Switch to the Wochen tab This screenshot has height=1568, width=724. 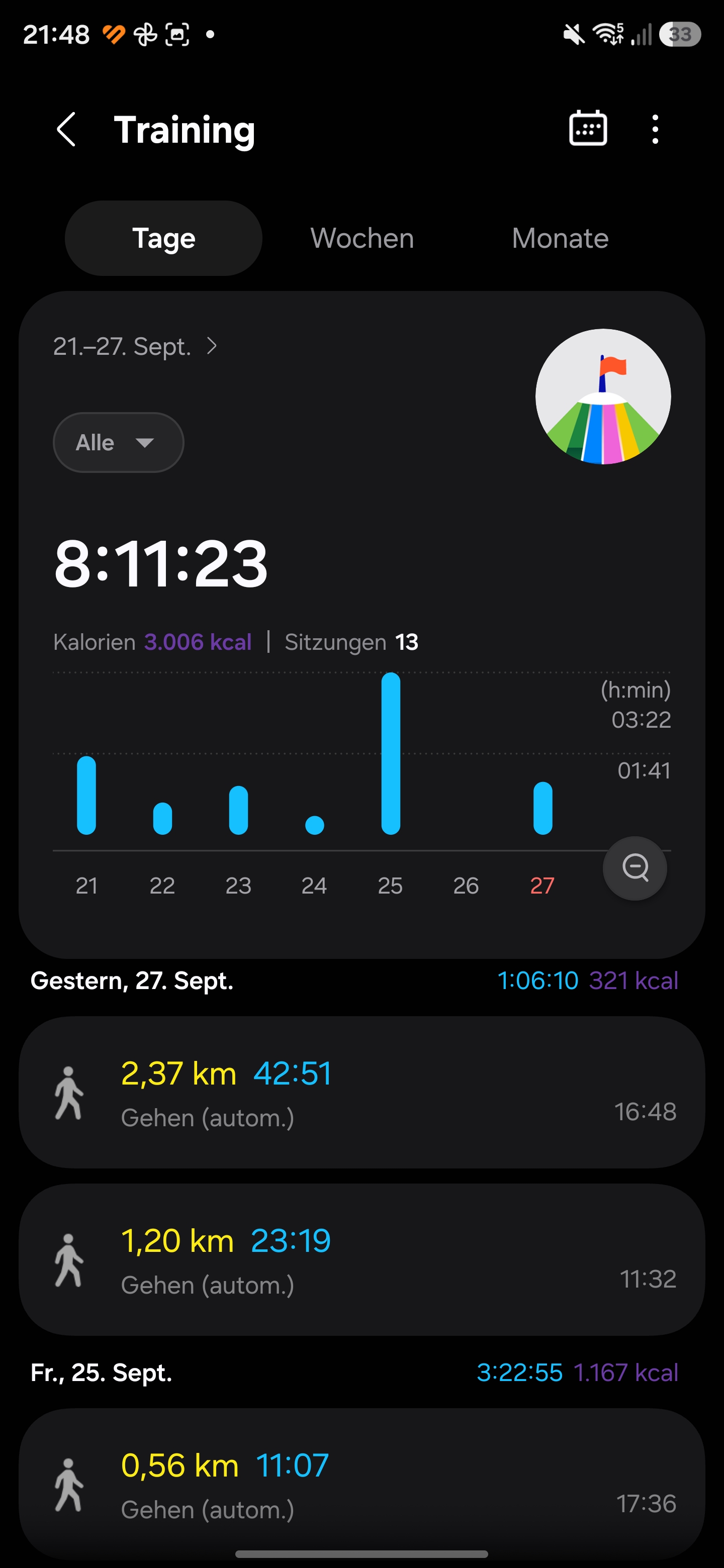pyautogui.click(x=363, y=238)
